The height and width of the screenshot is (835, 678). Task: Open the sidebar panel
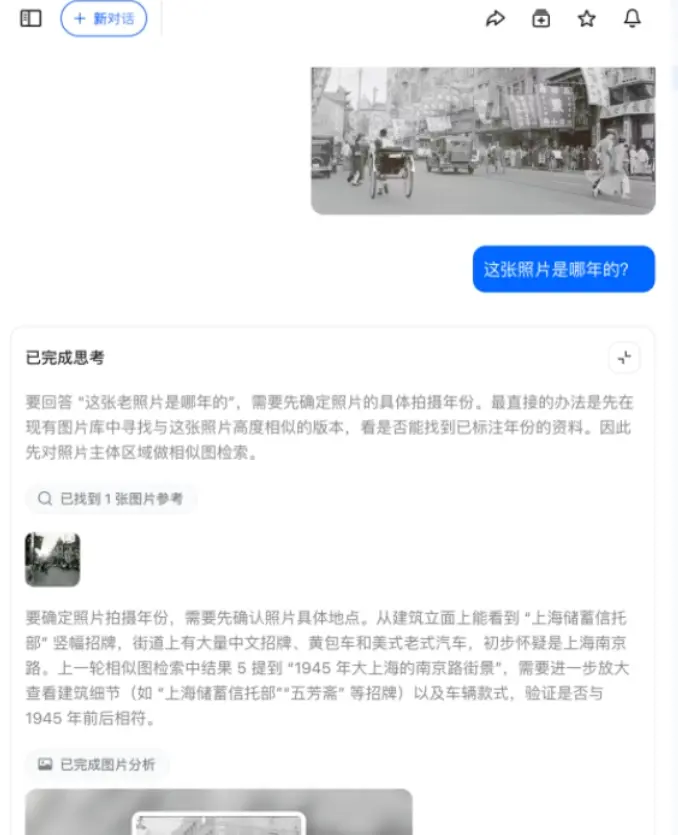pyautogui.click(x=31, y=18)
